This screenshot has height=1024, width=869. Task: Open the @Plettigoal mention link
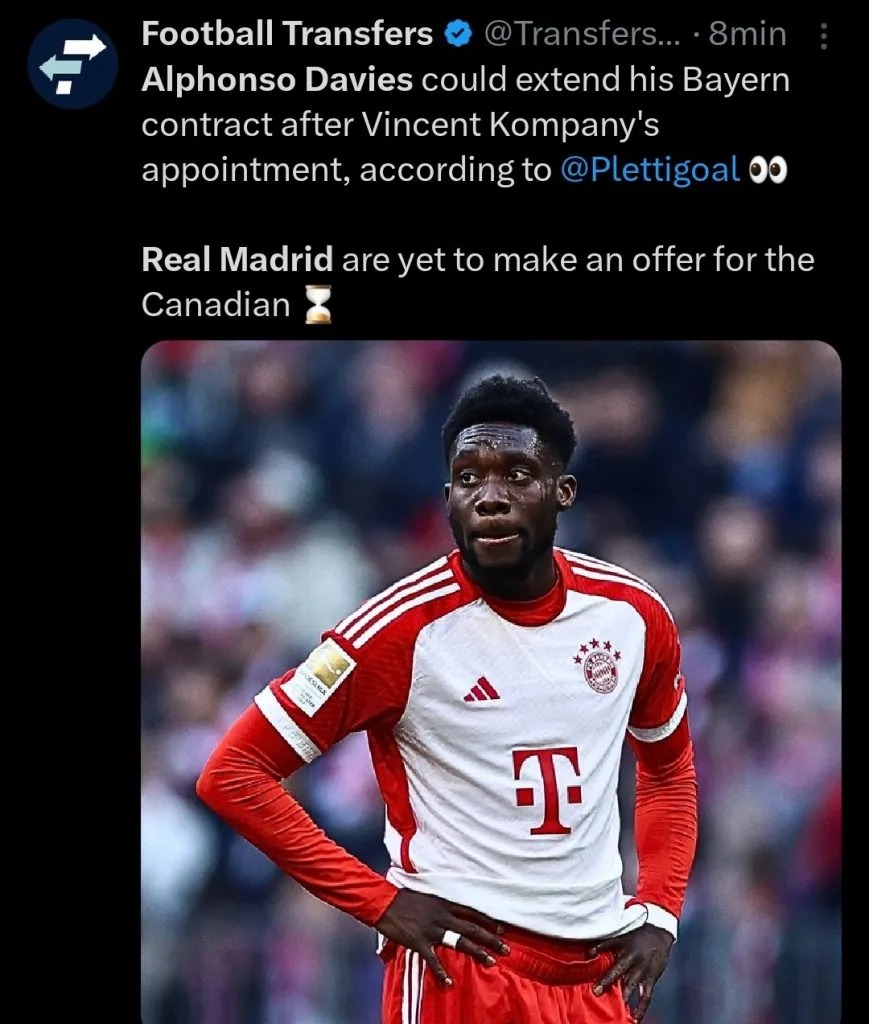pos(650,170)
